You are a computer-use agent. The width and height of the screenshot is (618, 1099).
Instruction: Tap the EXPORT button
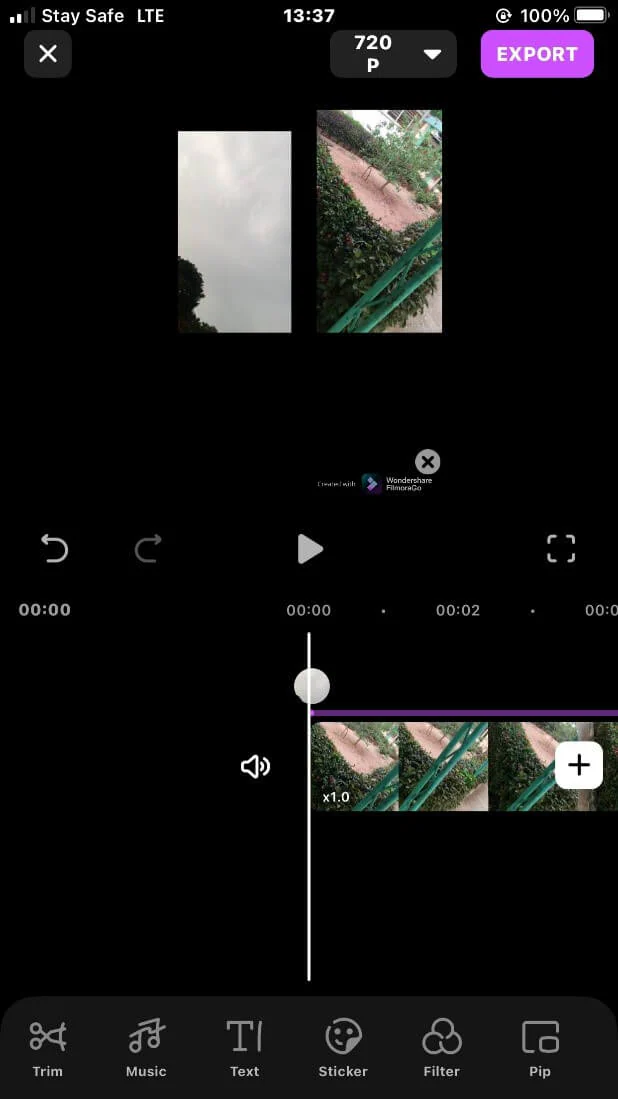pyautogui.click(x=537, y=54)
